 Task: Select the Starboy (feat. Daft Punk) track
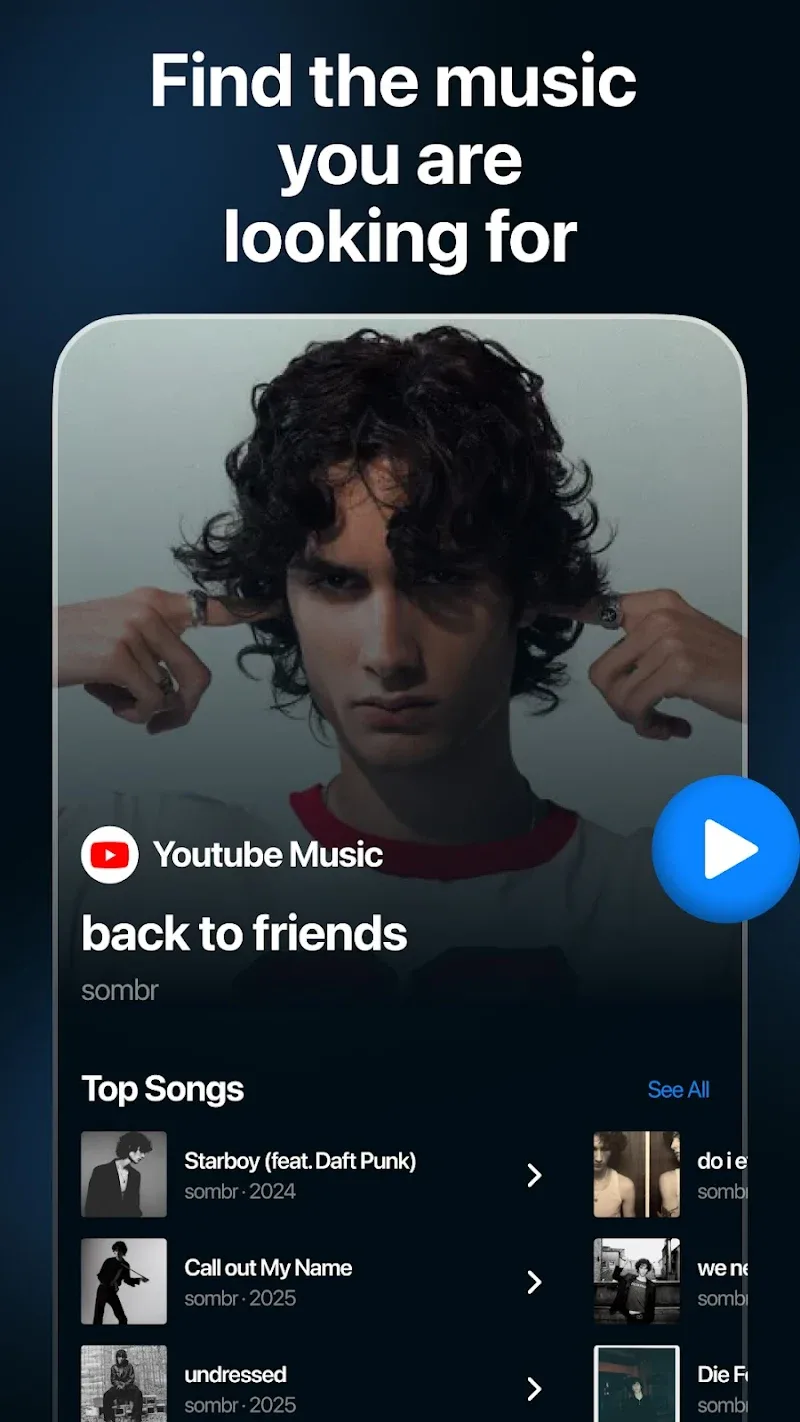(x=300, y=1161)
